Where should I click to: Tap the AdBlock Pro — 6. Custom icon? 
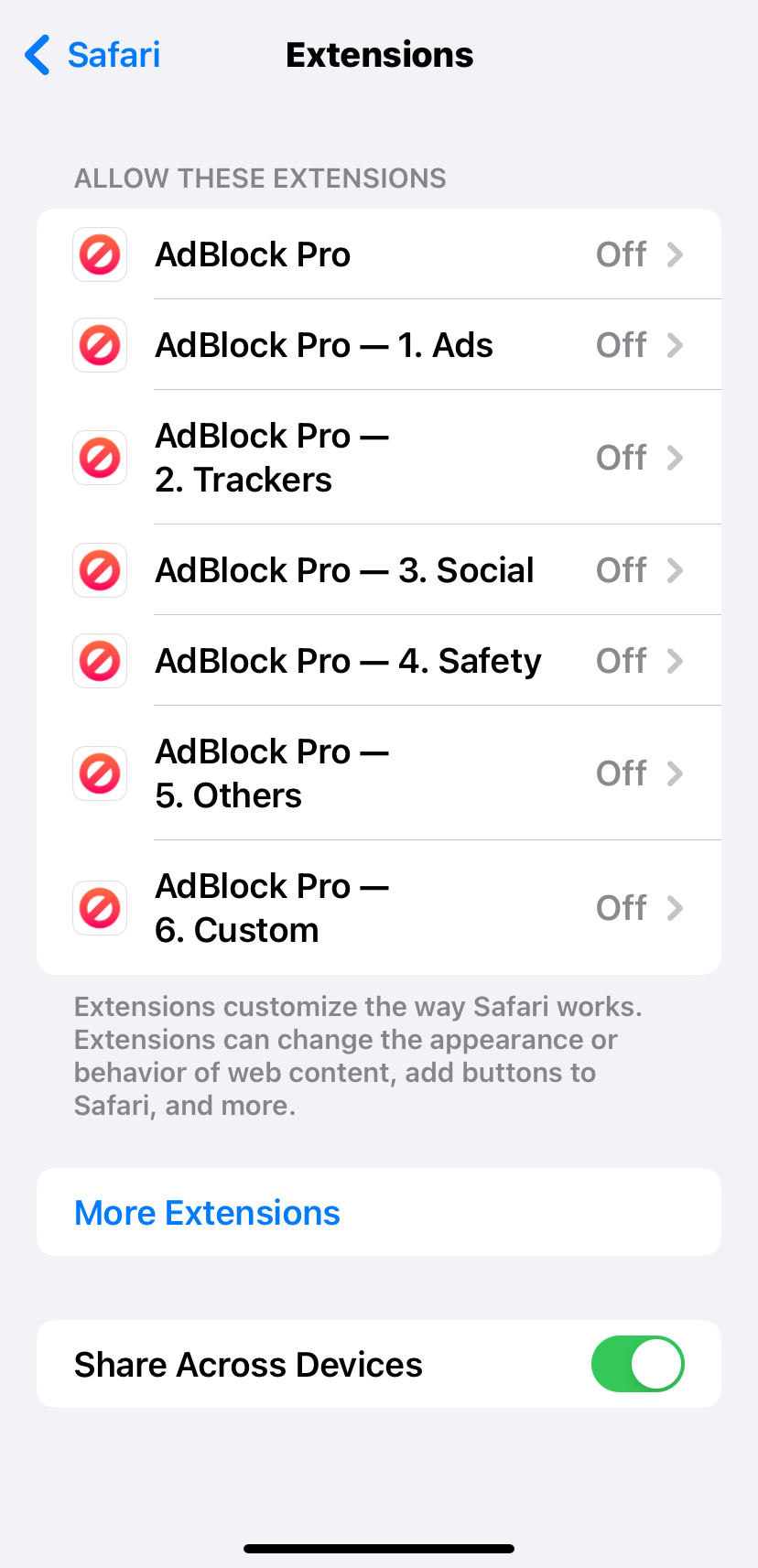(x=99, y=907)
